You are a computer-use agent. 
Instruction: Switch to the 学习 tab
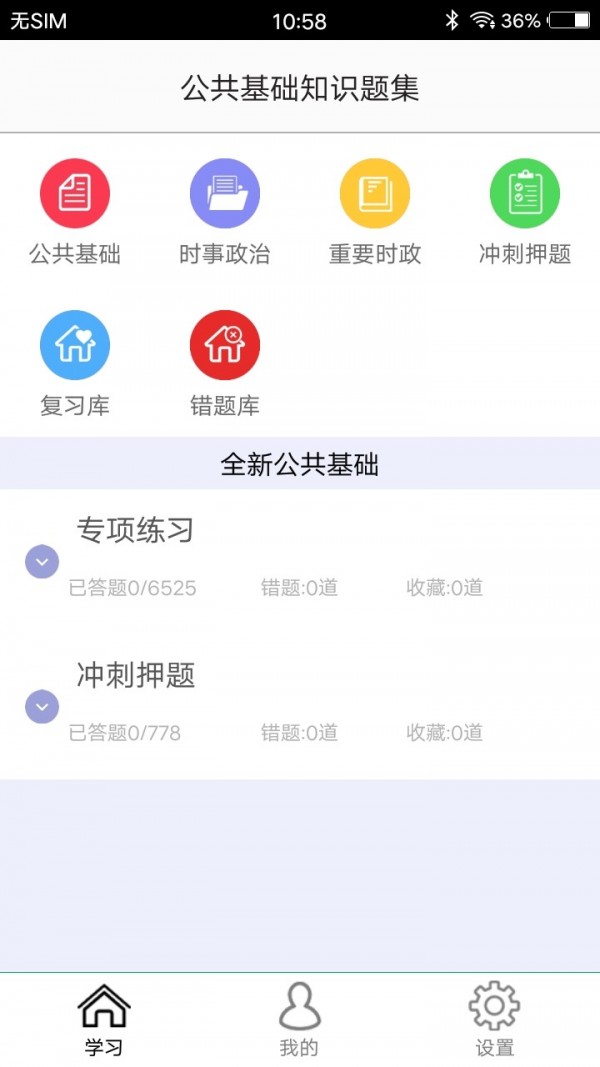[x=104, y=1019]
